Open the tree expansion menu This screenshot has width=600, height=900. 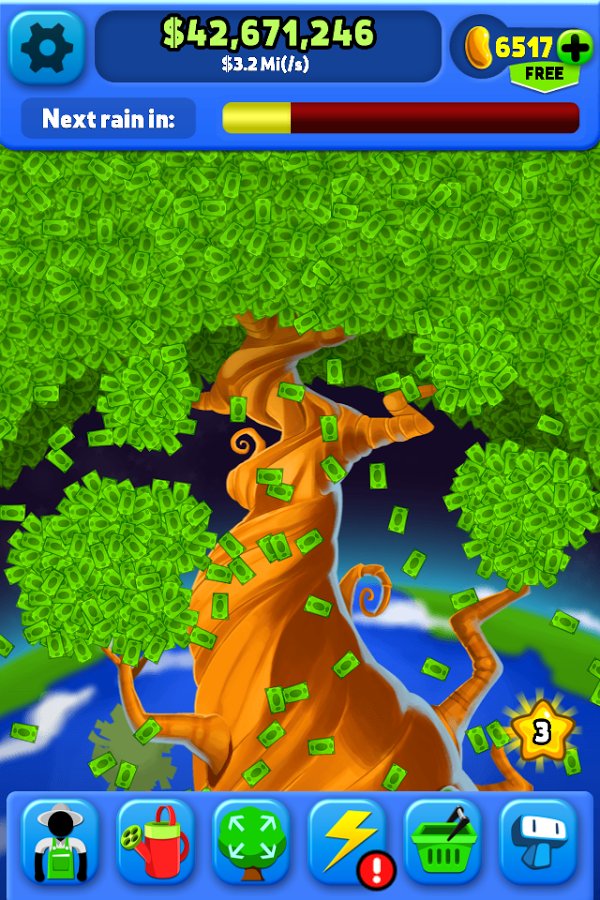[251, 840]
